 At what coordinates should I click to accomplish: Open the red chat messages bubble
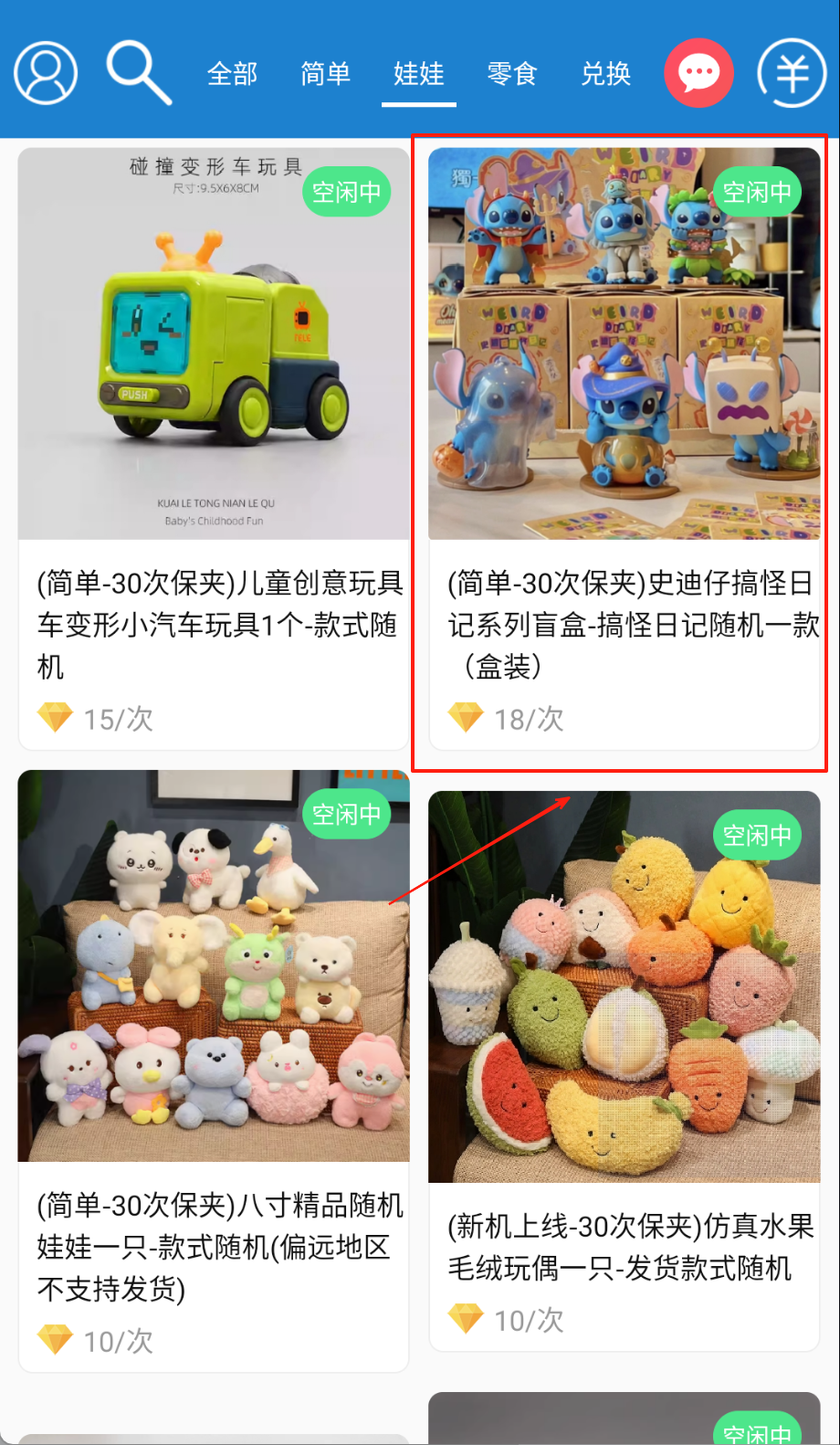click(x=699, y=73)
